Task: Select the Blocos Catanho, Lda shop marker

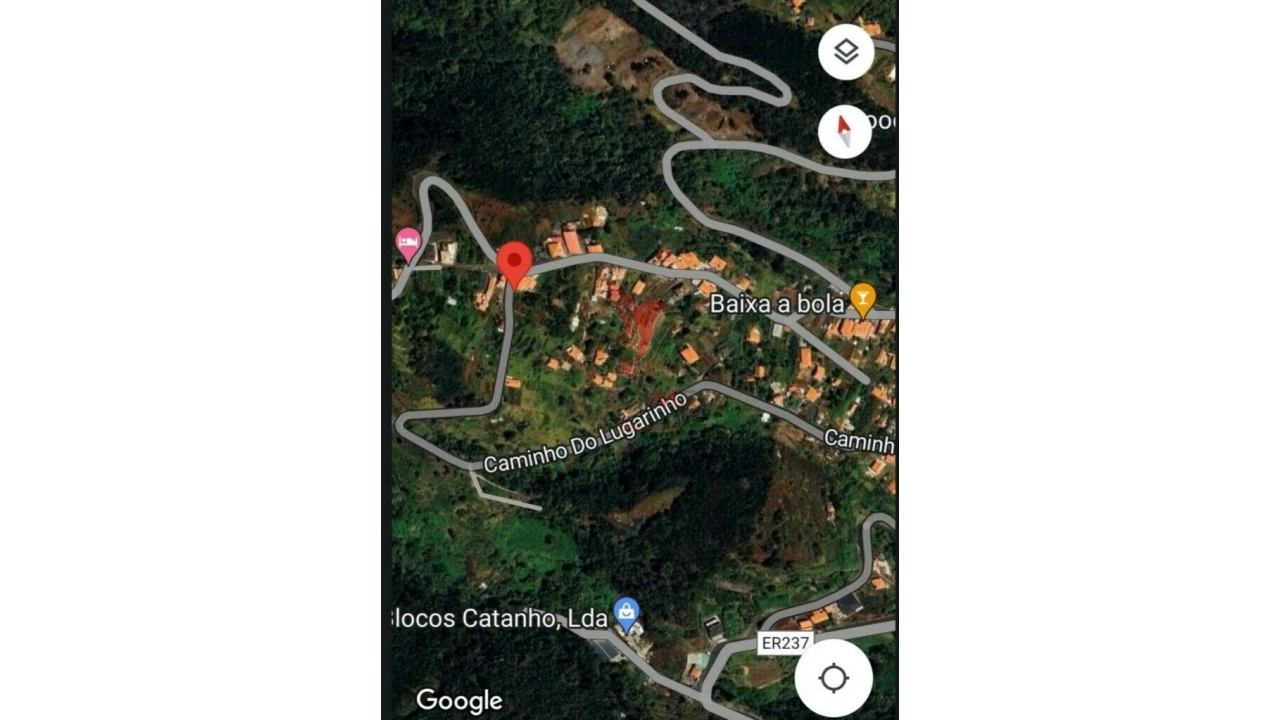Action: pyautogui.click(x=627, y=613)
